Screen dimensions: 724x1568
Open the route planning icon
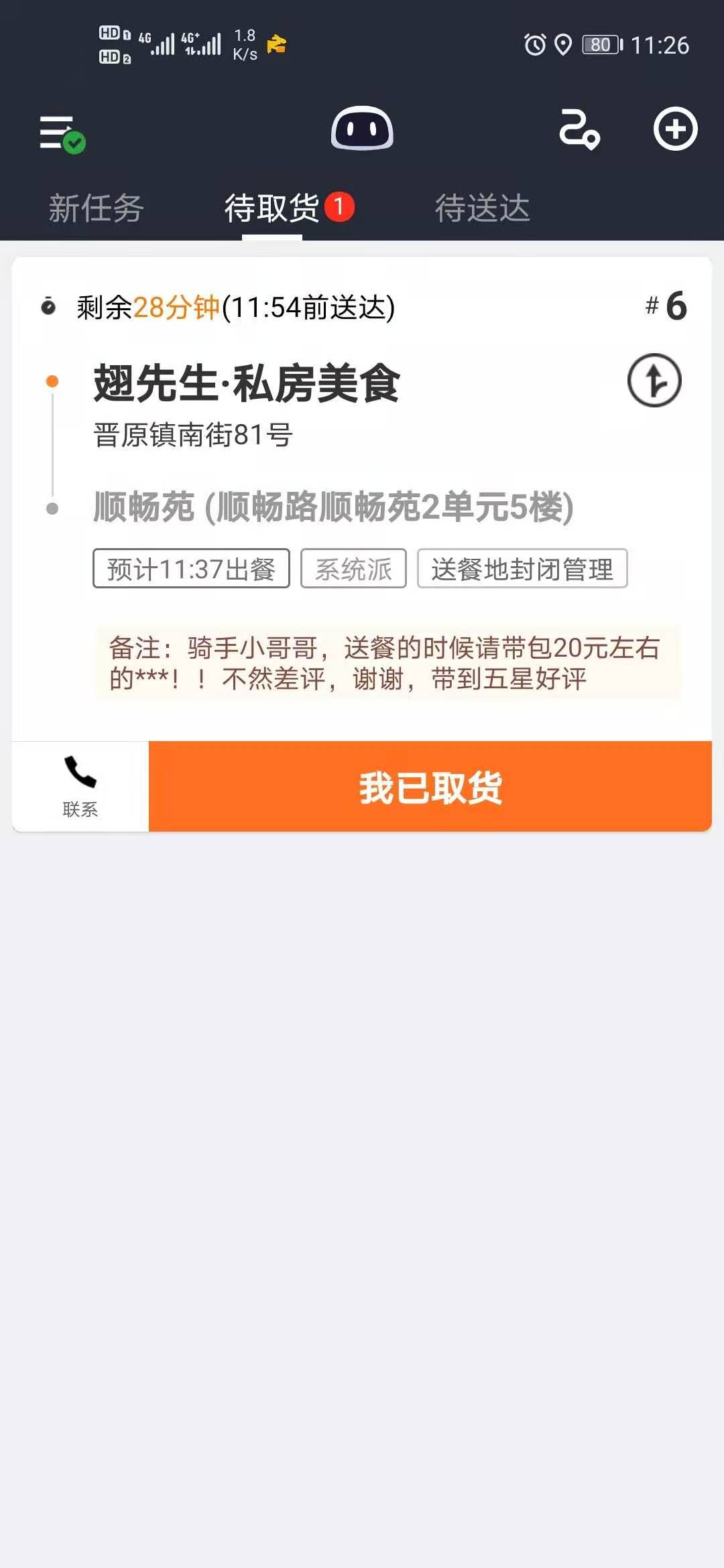[x=579, y=130]
